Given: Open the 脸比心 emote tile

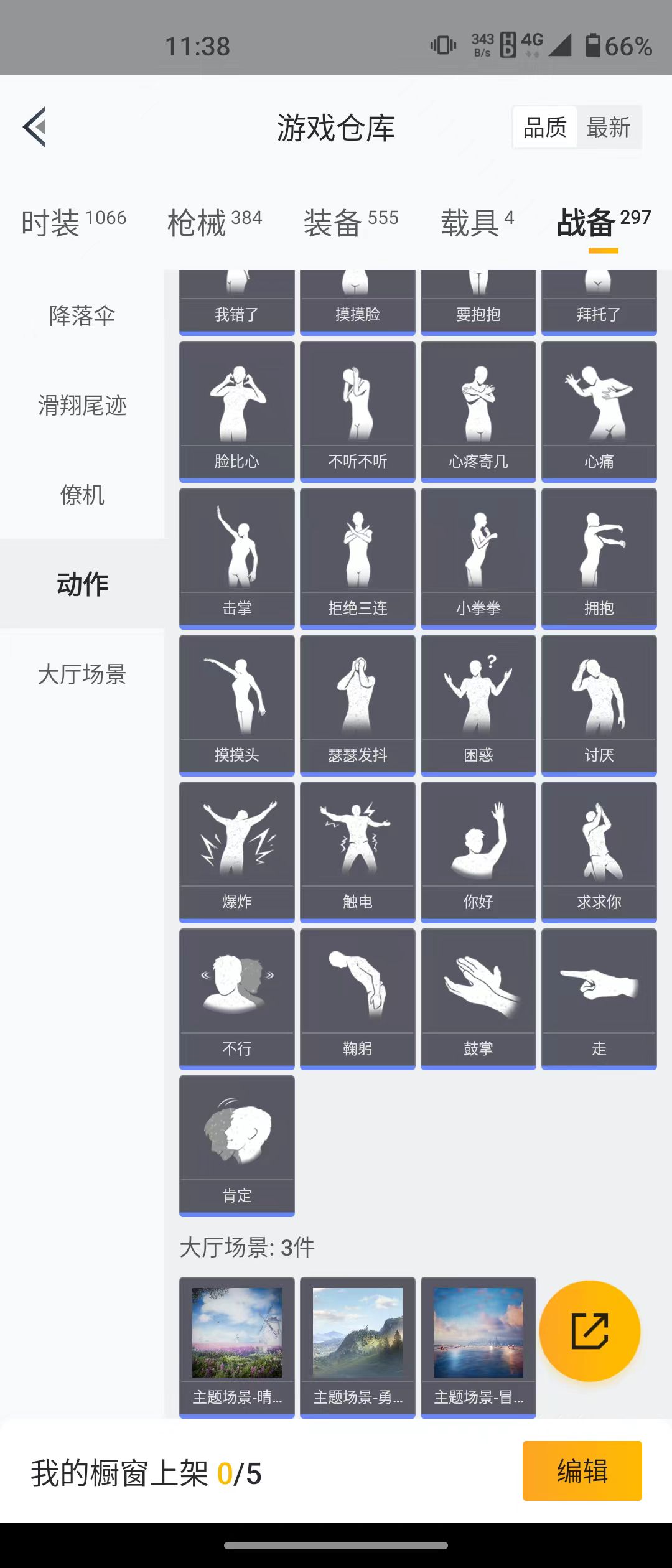Looking at the screenshot, I should click(x=236, y=411).
